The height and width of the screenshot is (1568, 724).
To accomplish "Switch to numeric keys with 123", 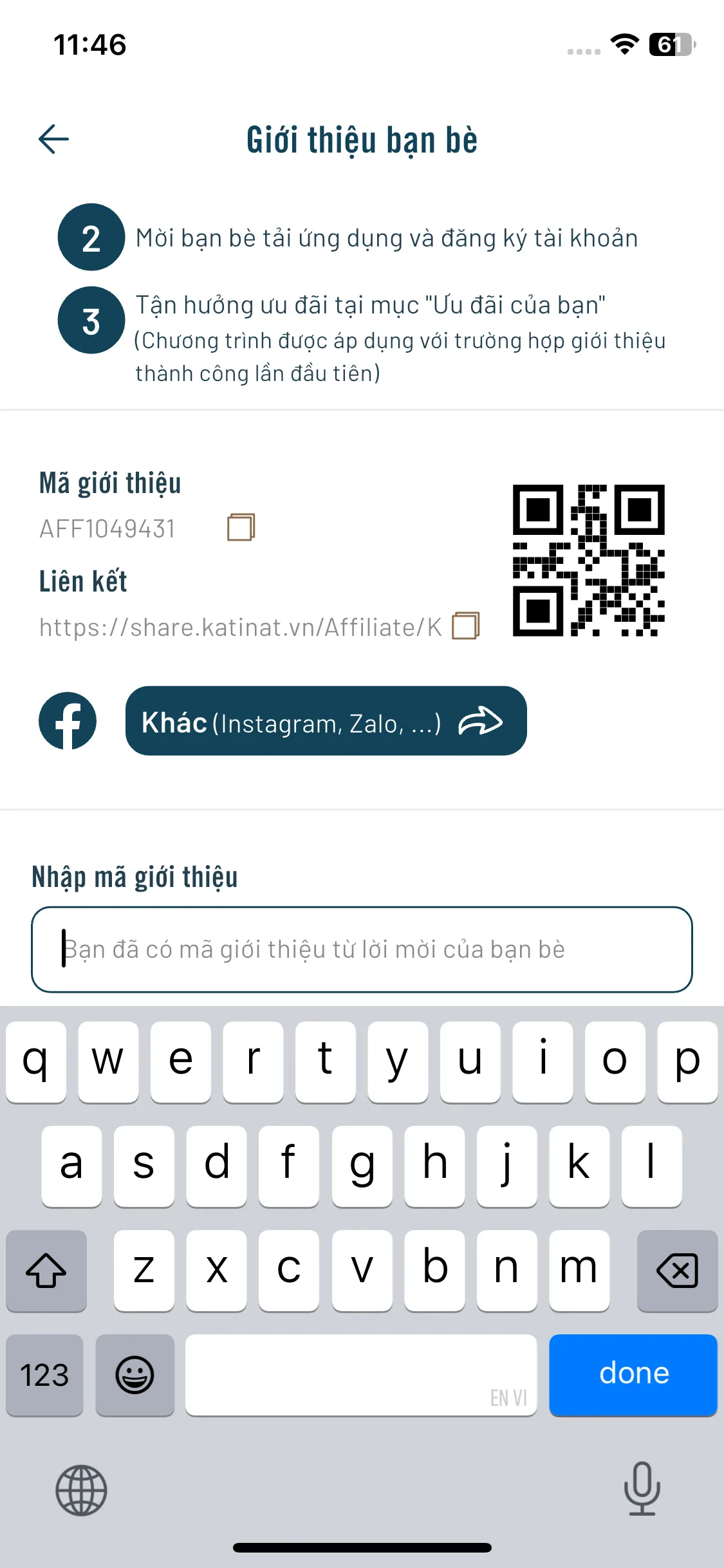I will point(44,1376).
